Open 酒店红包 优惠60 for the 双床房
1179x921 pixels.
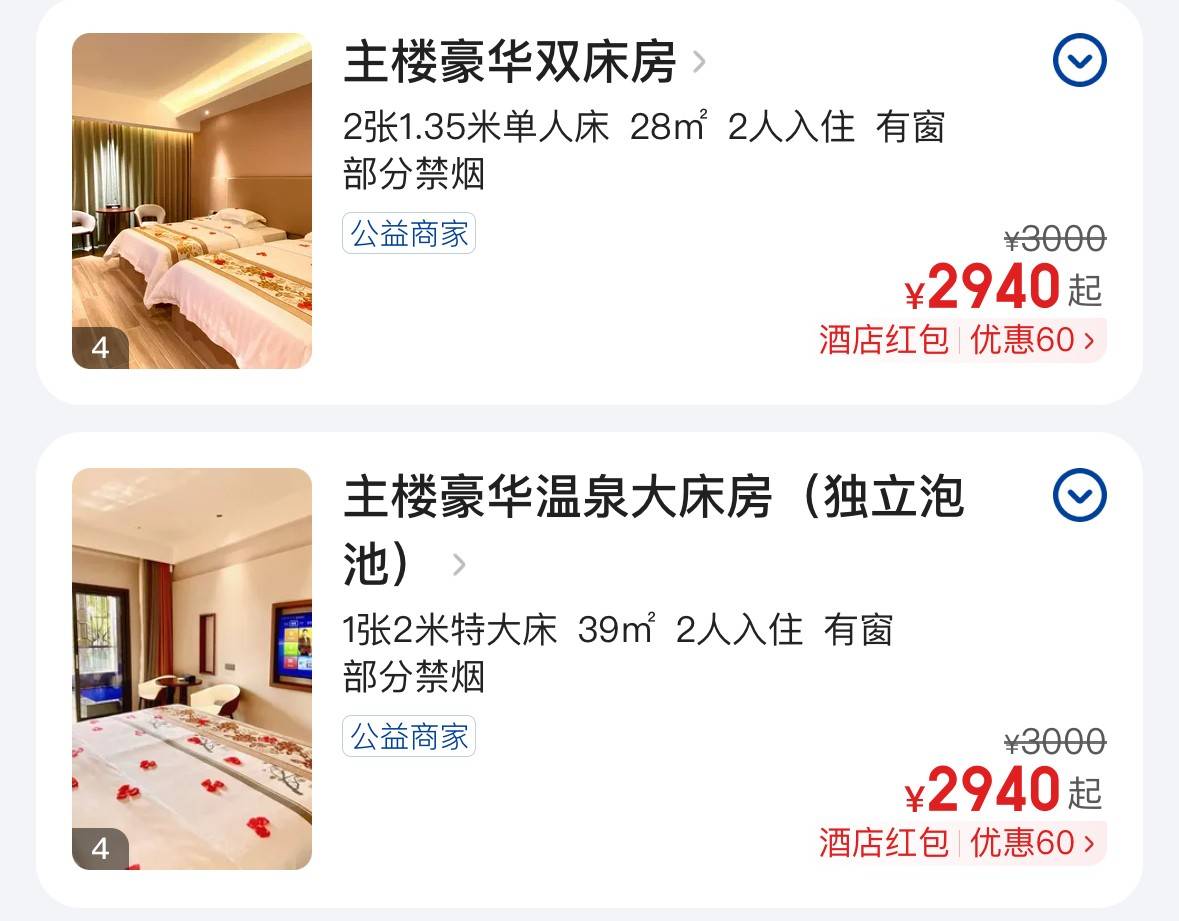click(961, 340)
